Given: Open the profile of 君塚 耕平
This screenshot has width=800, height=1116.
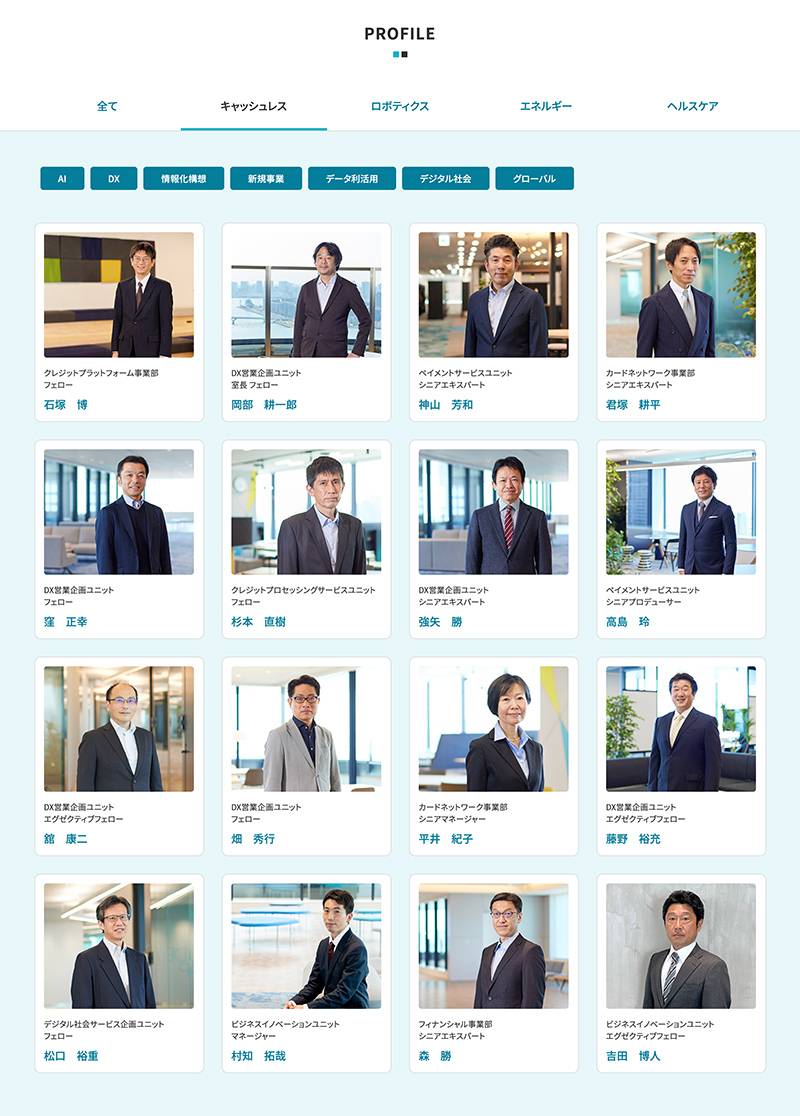Looking at the screenshot, I should [x=681, y=321].
